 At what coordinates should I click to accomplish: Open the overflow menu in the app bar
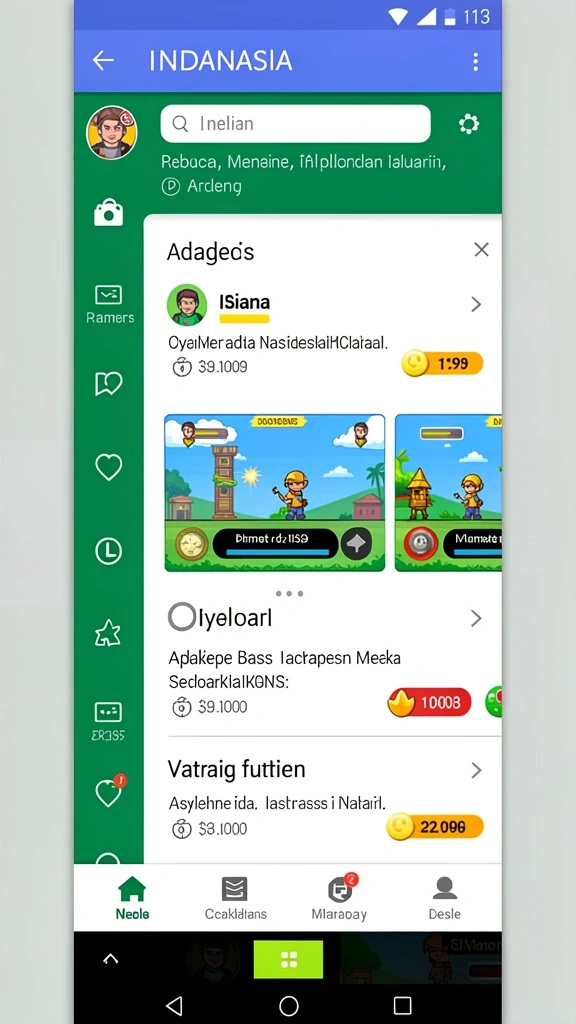(x=475, y=61)
